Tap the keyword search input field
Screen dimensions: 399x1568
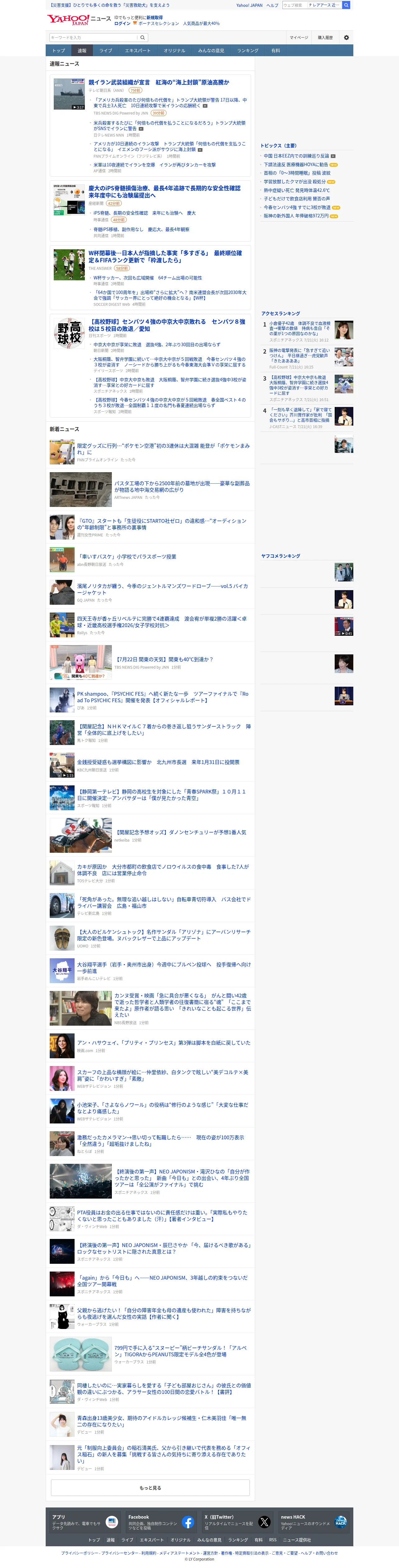pyautogui.click(x=94, y=38)
